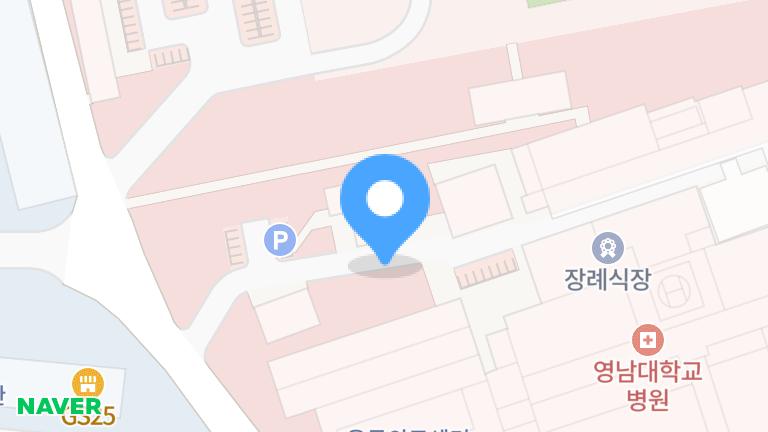Select the 장례식장 place marker
Viewport: 768px width, 432px height.
coord(607,246)
